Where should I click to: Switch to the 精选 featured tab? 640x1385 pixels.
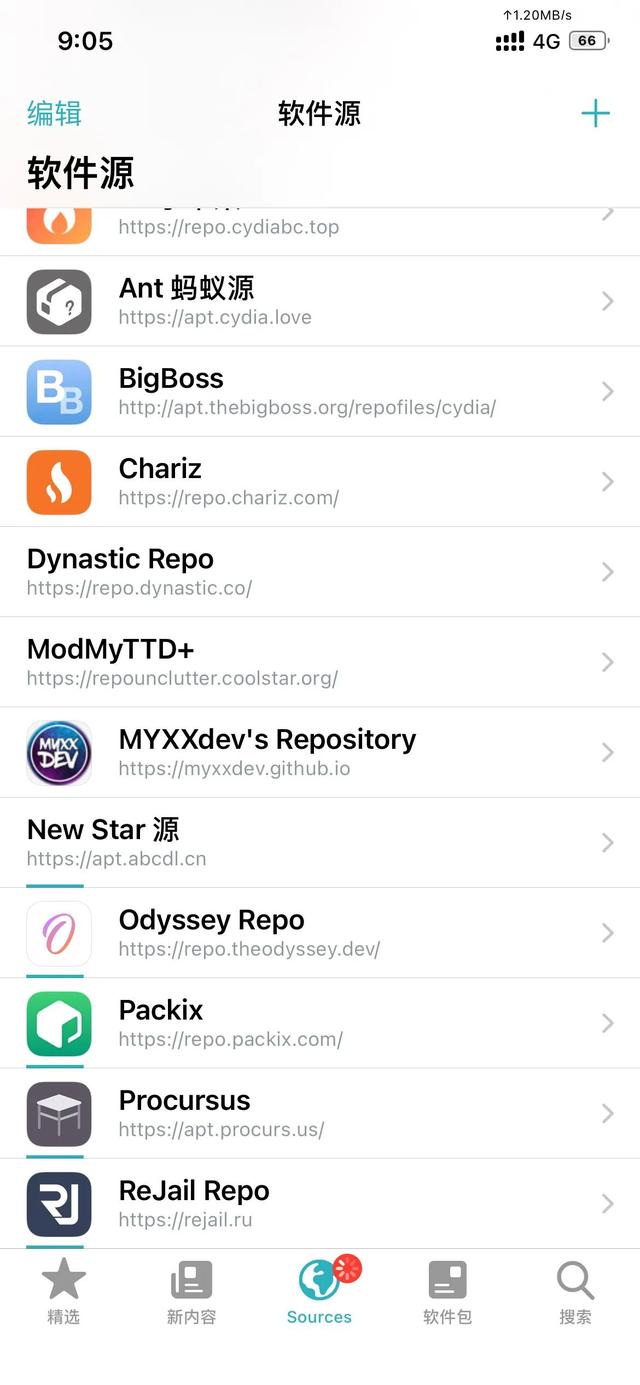click(63, 1292)
